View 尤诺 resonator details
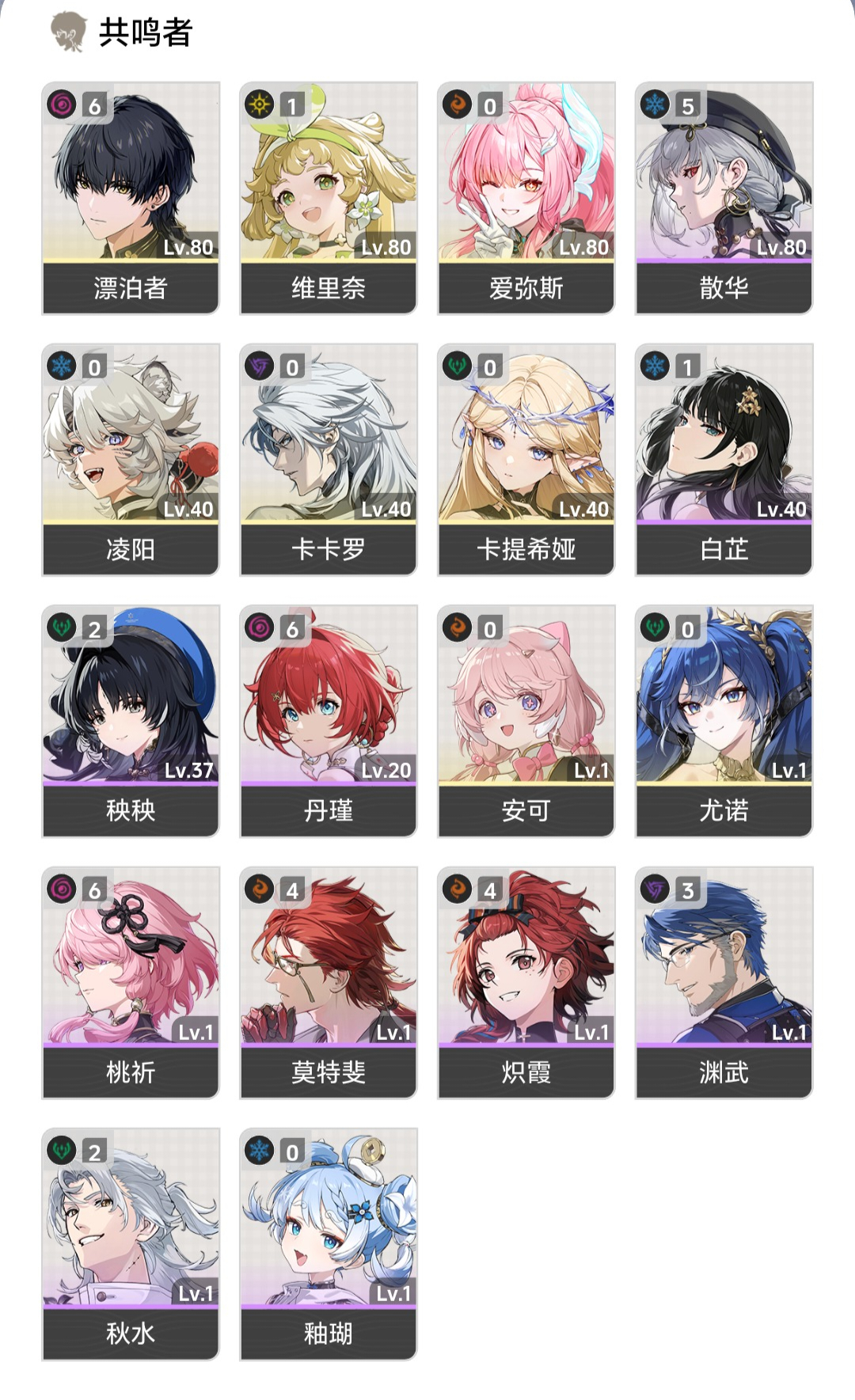 click(724, 720)
